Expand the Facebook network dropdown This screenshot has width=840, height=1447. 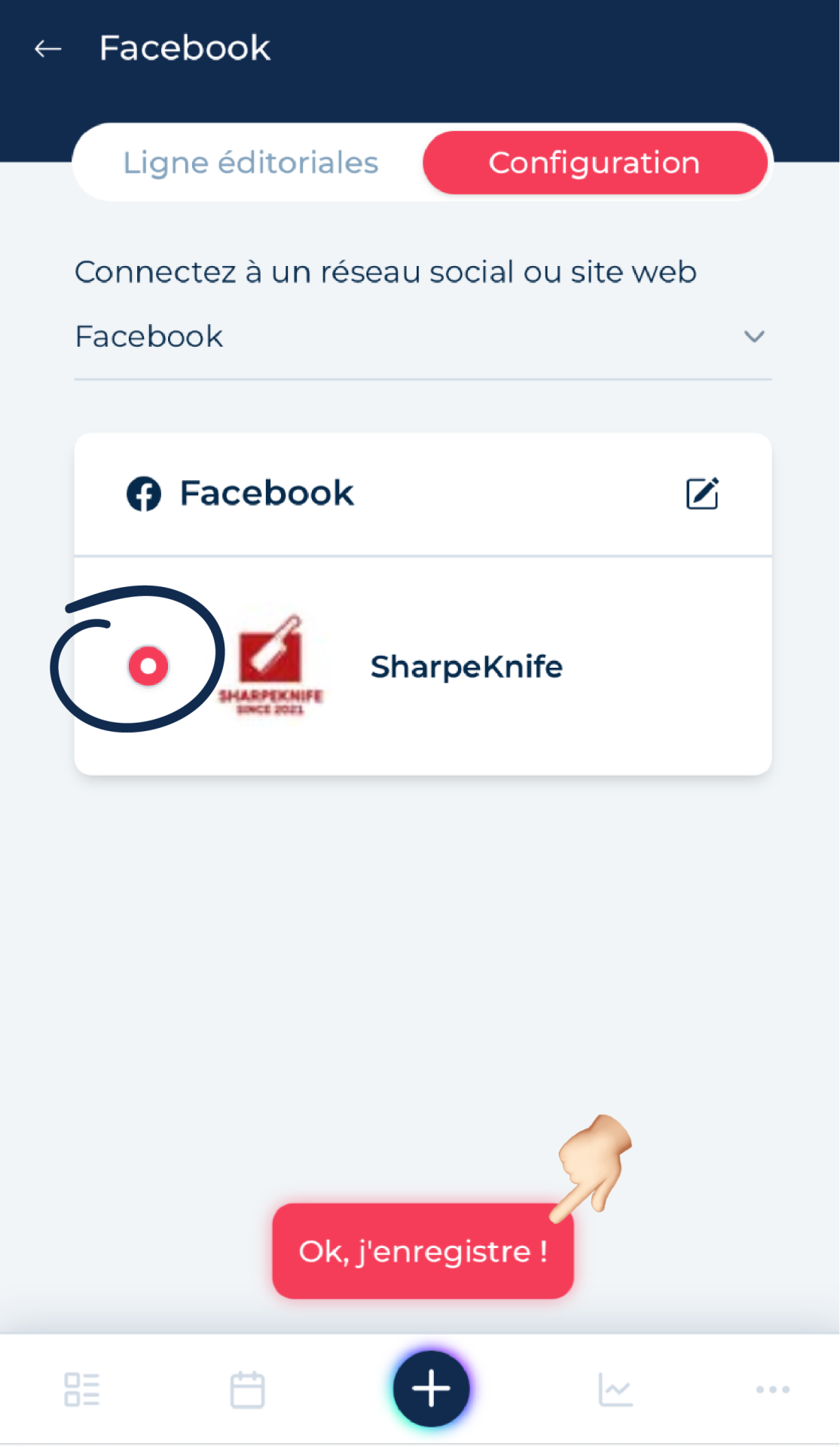coord(753,336)
